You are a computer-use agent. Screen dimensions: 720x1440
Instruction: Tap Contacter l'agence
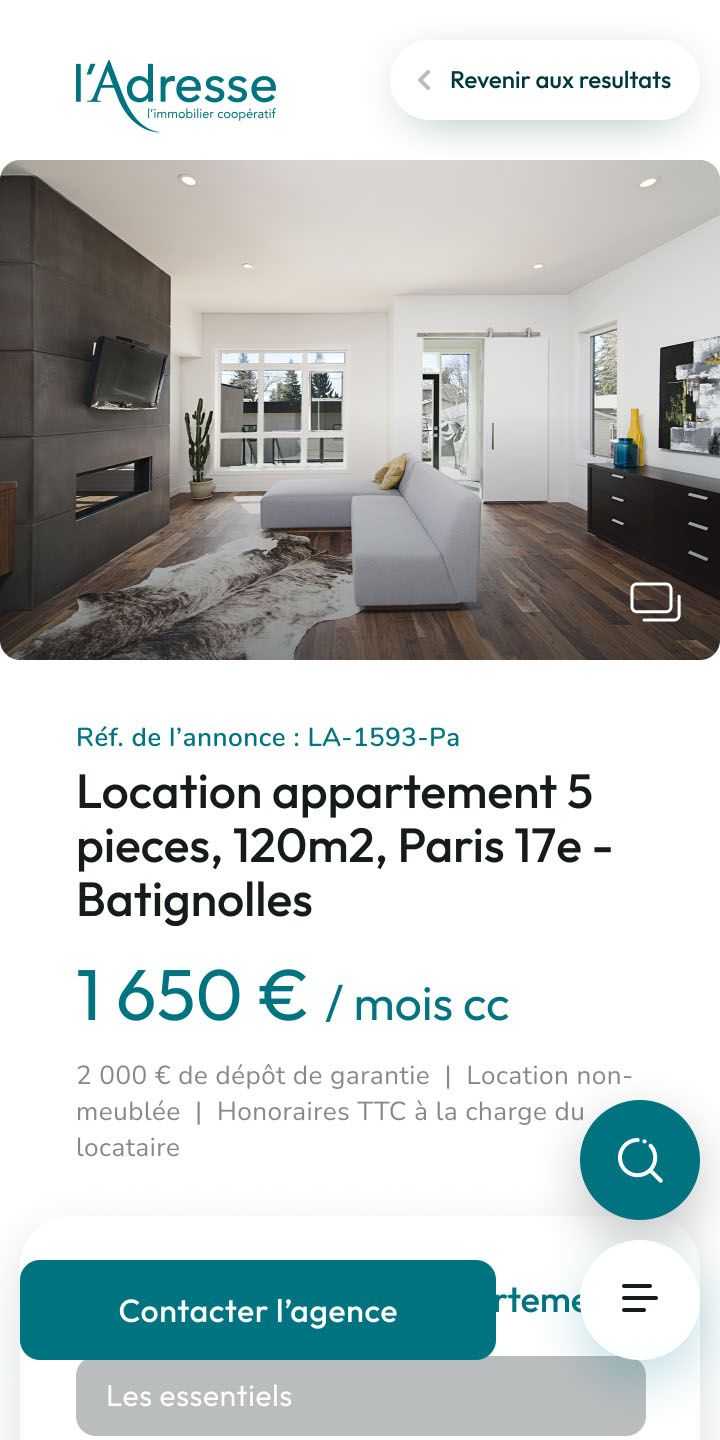tap(258, 1310)
